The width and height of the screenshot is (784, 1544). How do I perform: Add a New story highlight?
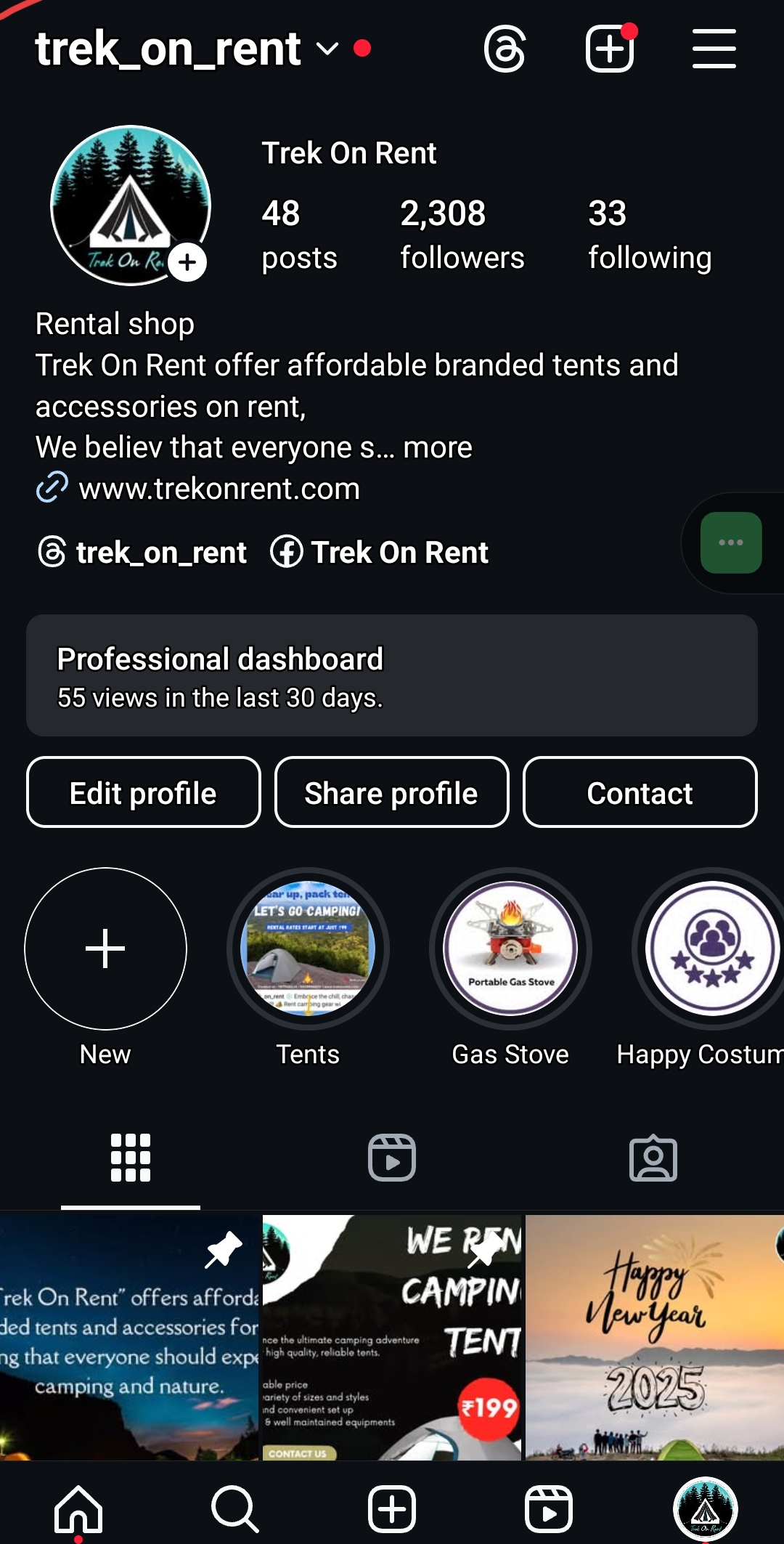point(106,948)
